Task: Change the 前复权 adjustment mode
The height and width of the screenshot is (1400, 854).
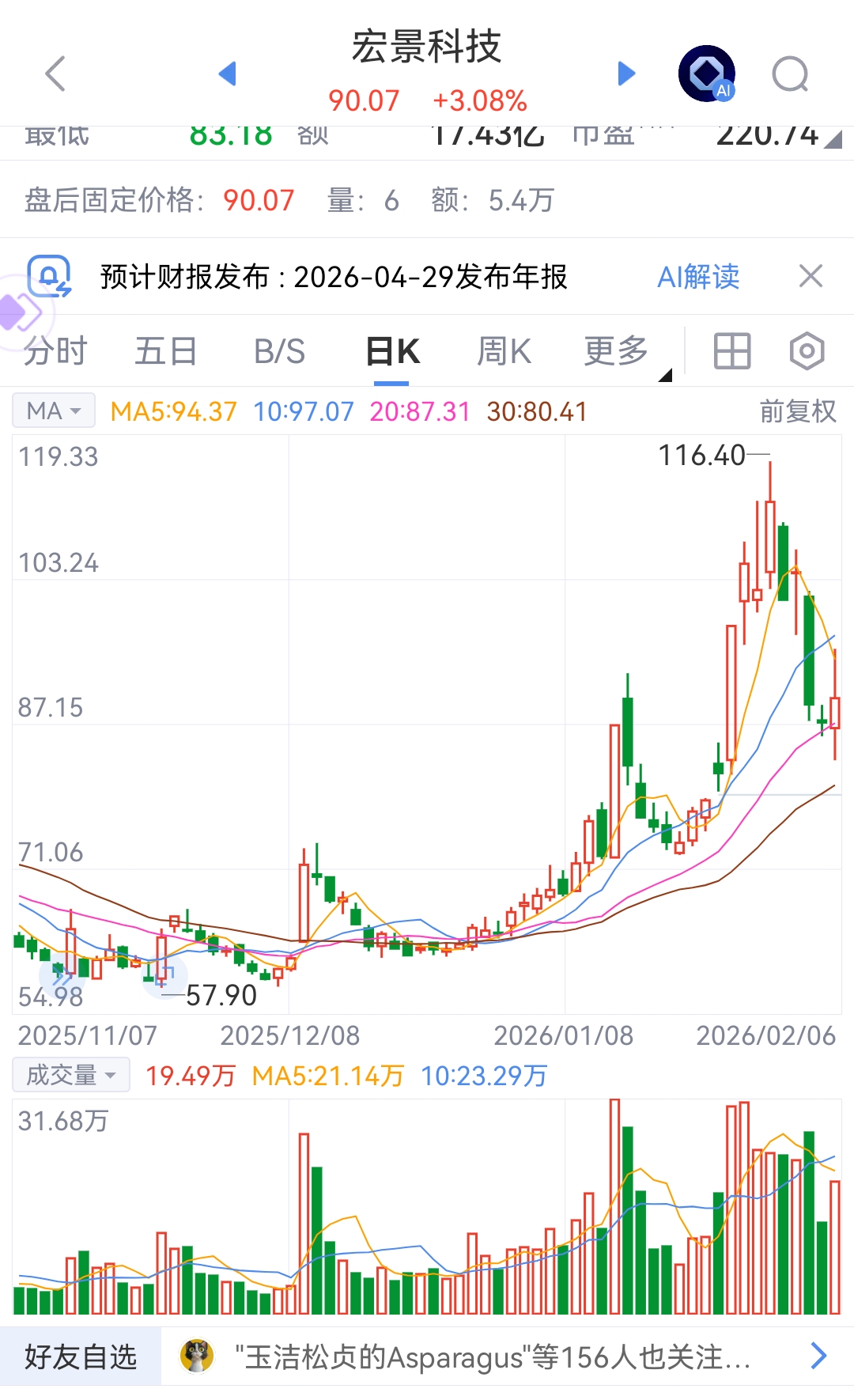Action: coord(797,411)
